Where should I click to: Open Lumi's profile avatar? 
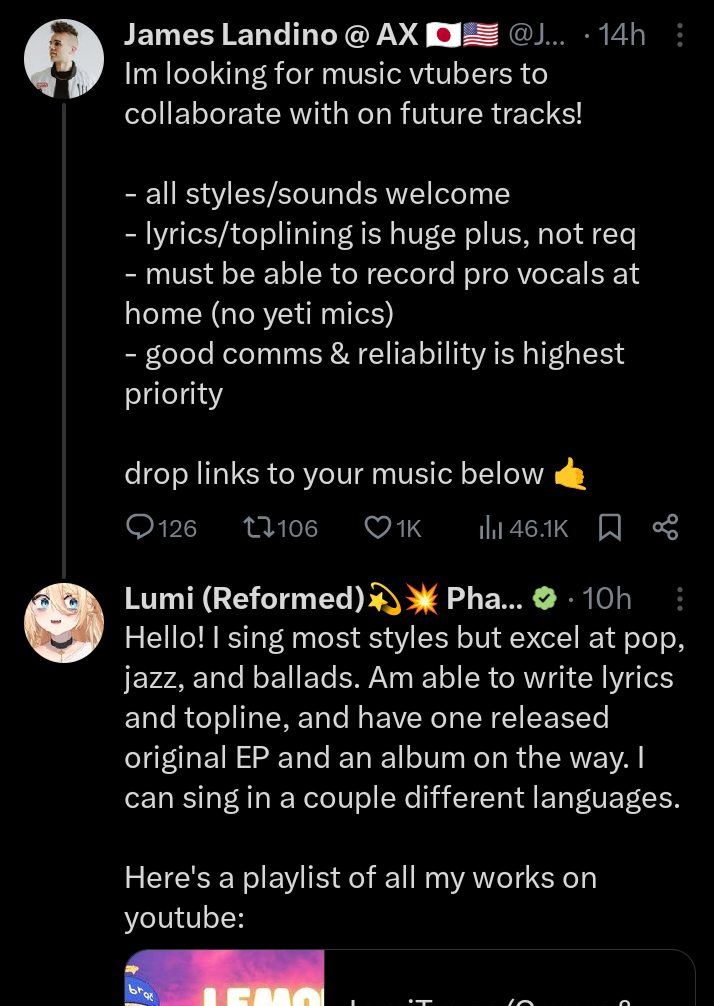tap(64, 623)
